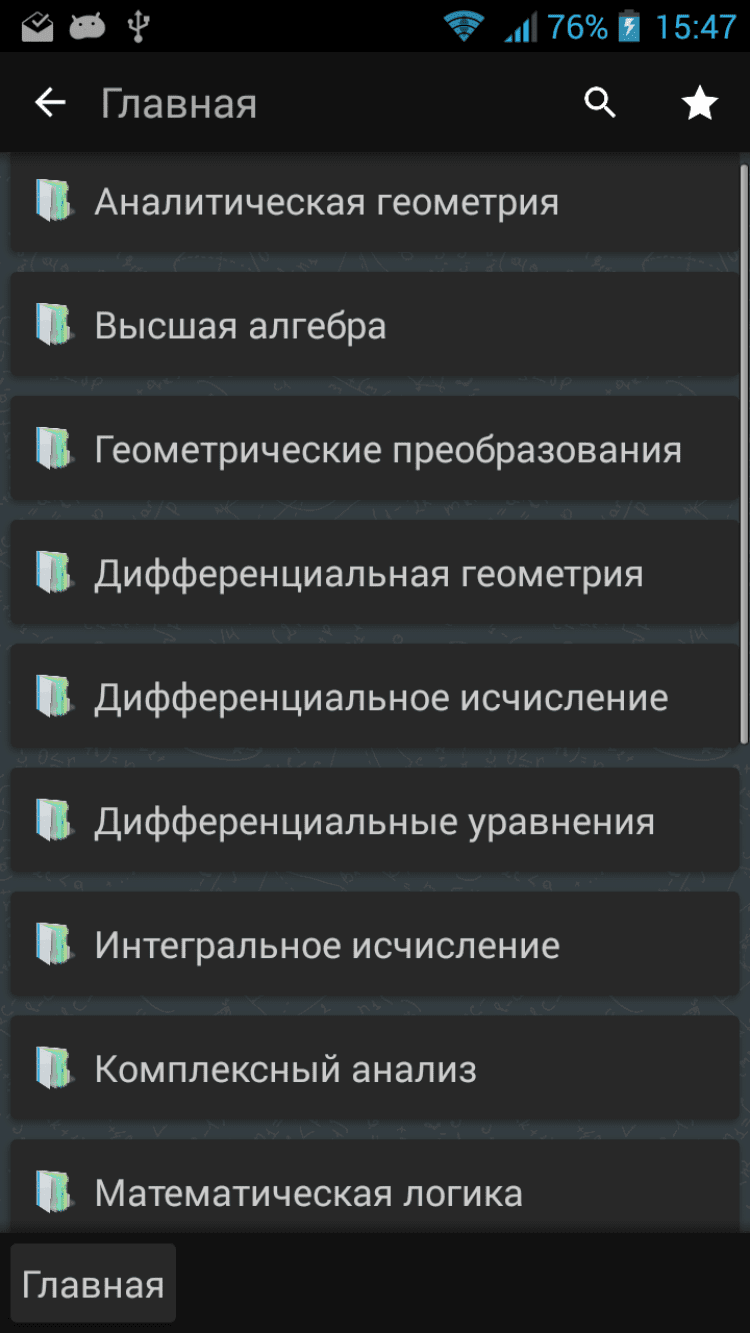Open the Интегральное исчисление section

[x=374, y=946]
